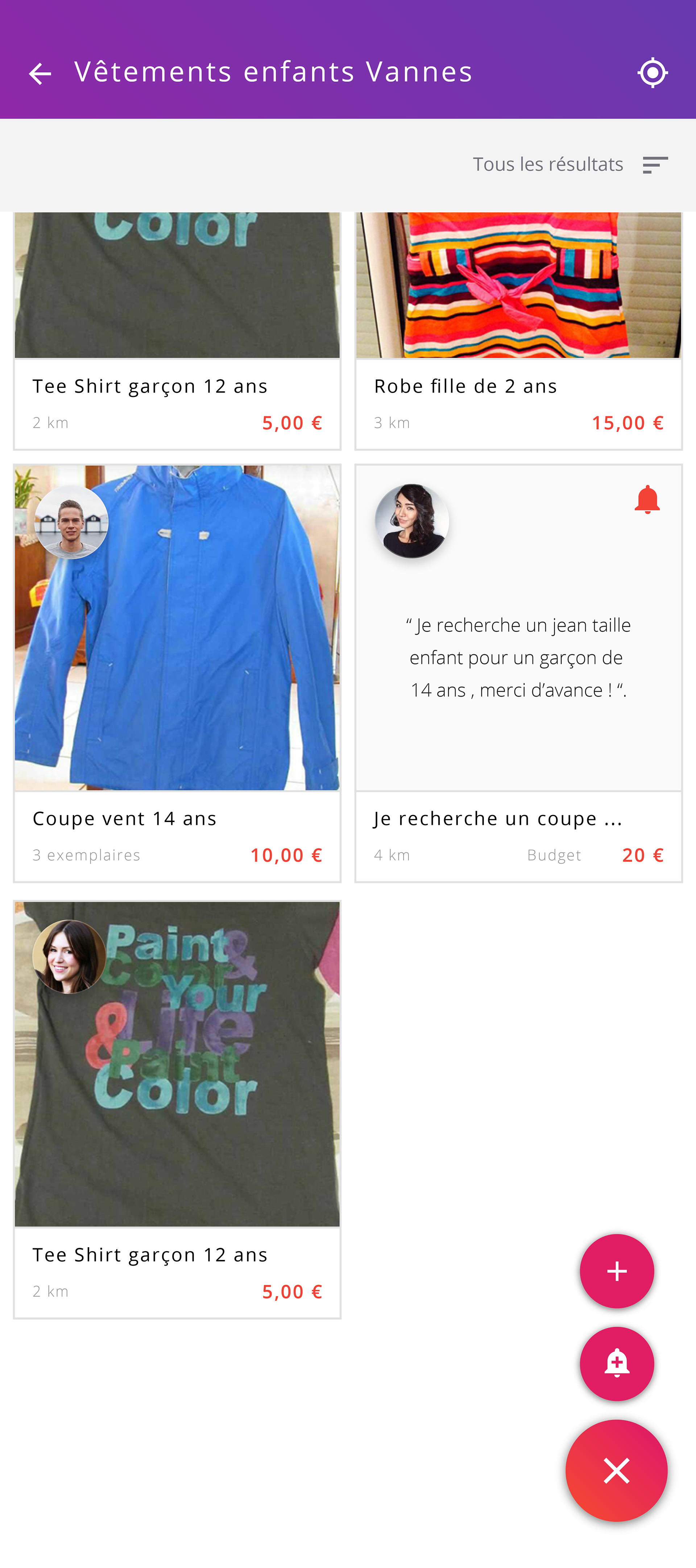View the seller avatar on Coupe vent card

point(71,521)
